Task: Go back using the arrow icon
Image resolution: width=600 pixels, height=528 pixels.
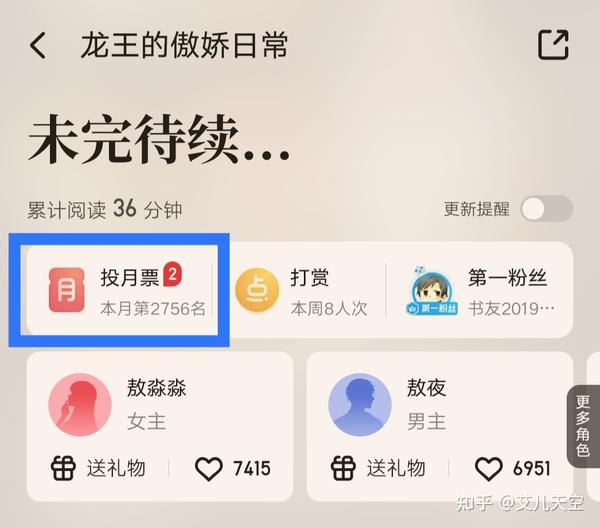Action: coord(38,46)
